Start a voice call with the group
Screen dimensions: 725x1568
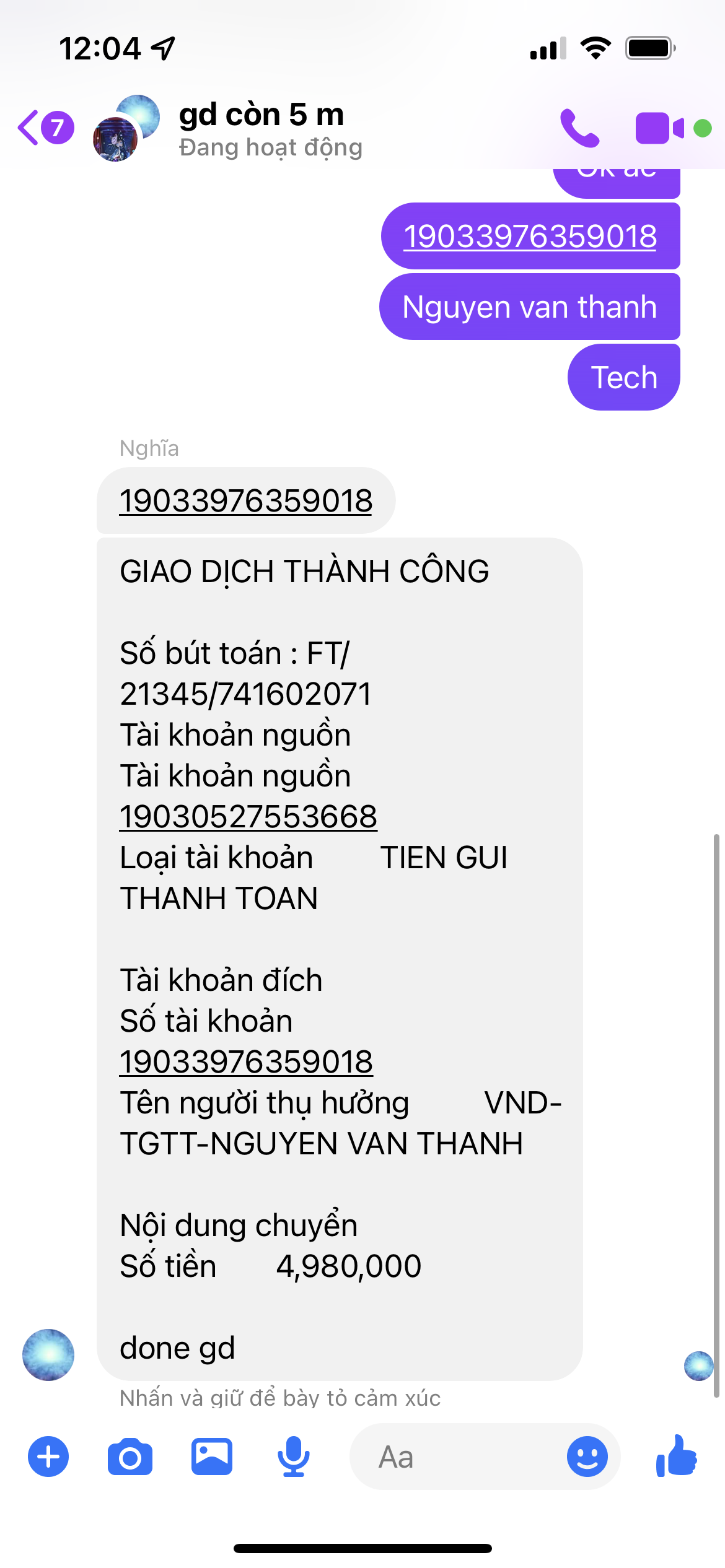579,128
